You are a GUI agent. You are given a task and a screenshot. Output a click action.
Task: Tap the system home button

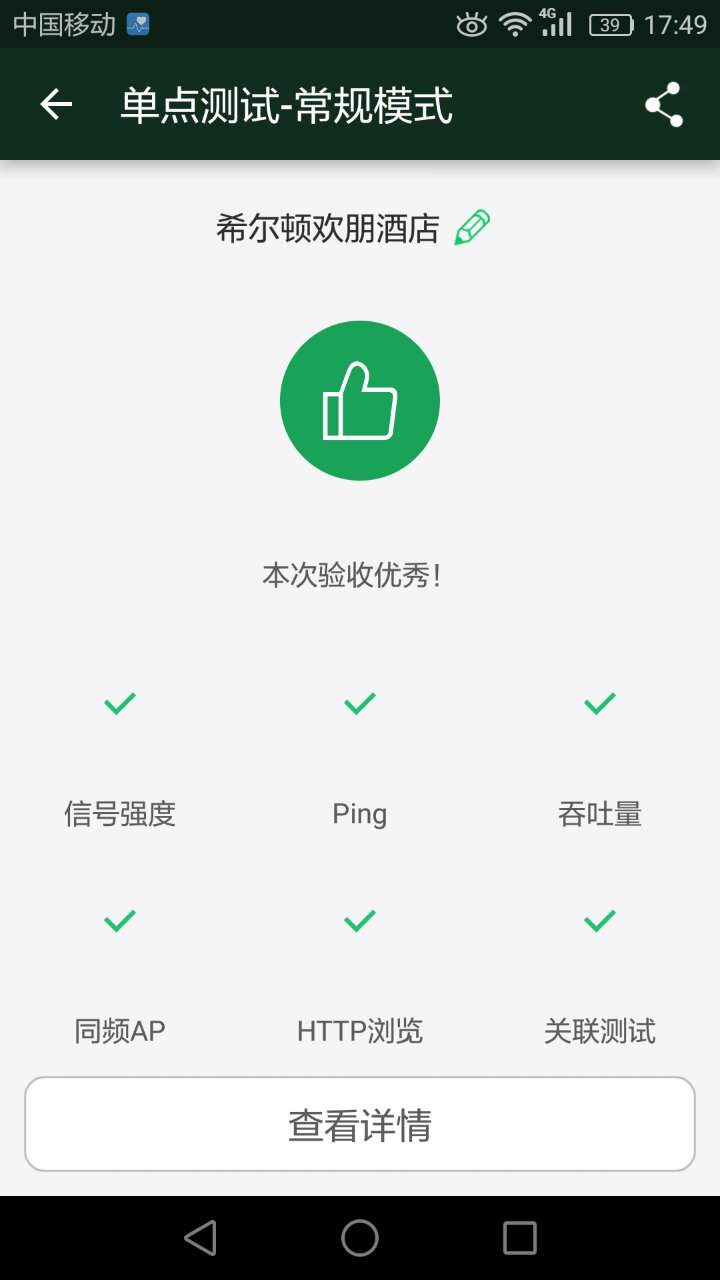(x=360, y=1238)
